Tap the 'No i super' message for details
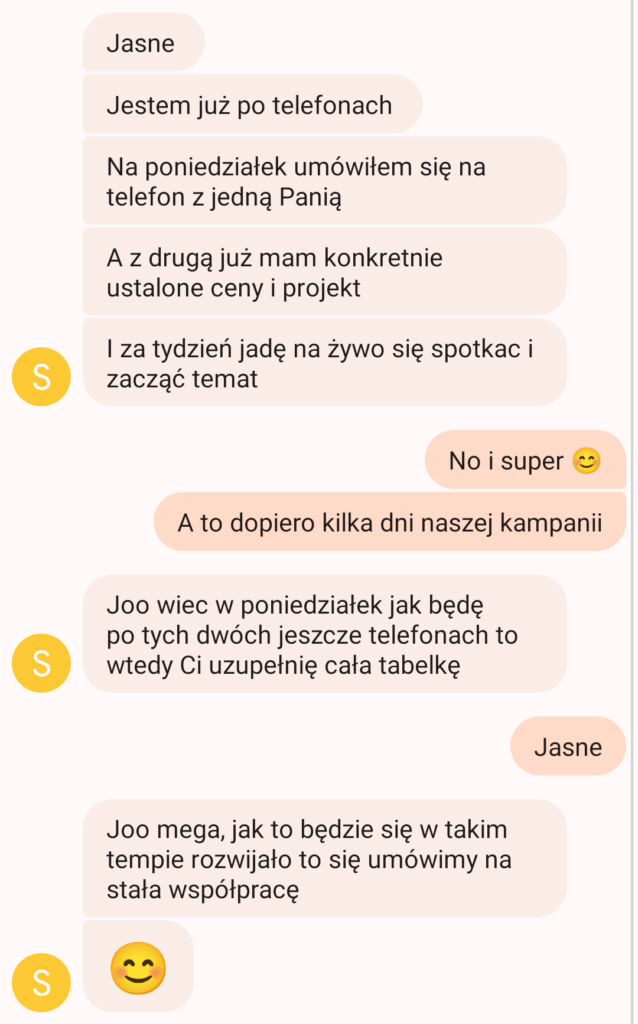The height and width of the screenshot is (1024, 638). [524, 461]
